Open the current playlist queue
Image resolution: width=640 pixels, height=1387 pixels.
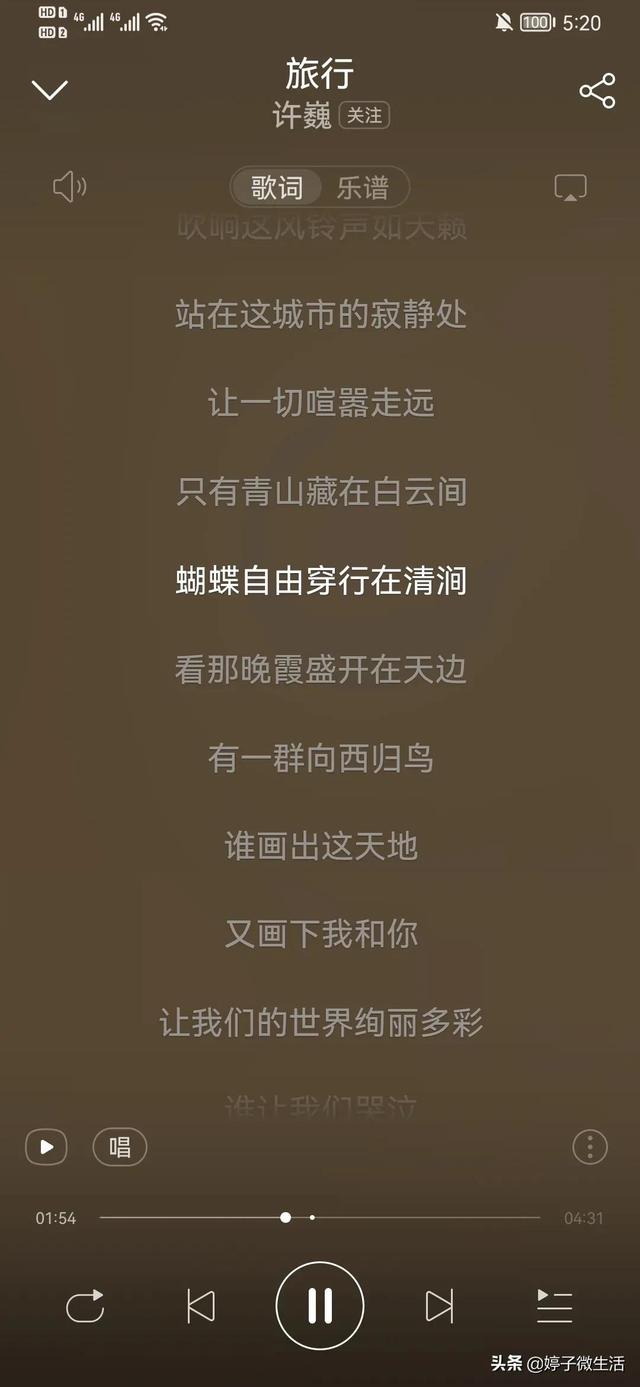click(554, 1306)
